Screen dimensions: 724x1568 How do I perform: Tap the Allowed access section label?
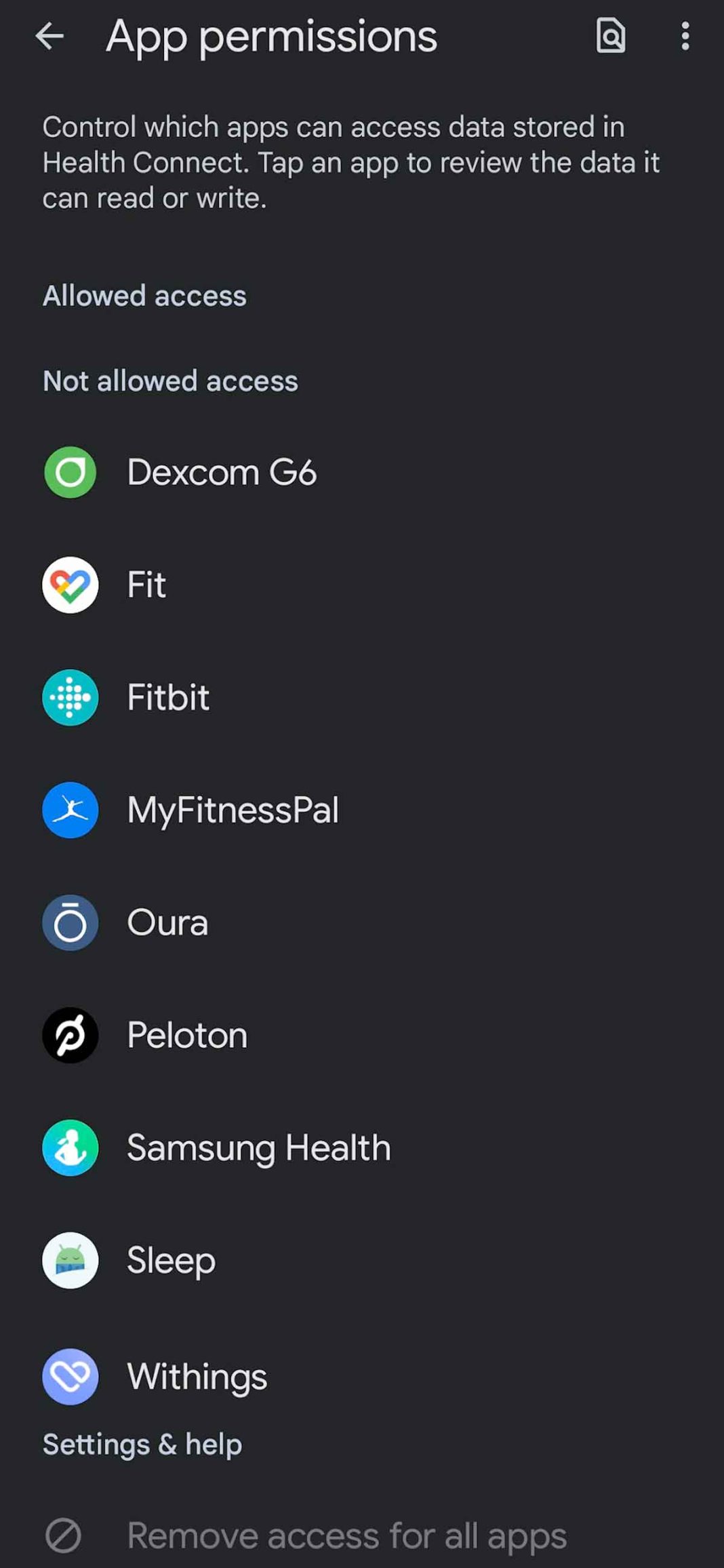coord(144,296)
